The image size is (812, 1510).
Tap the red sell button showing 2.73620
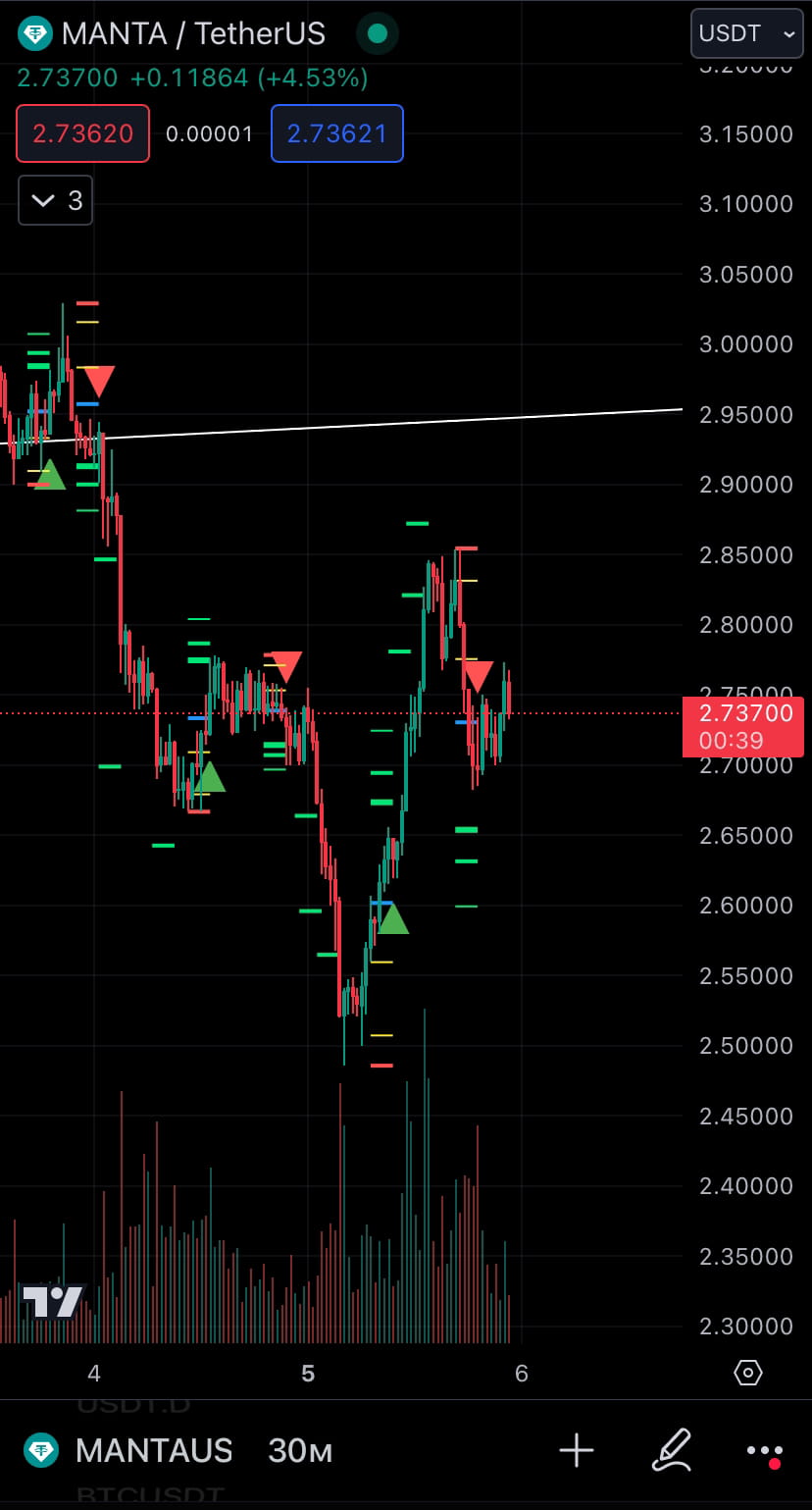click(x=82, y=133)
